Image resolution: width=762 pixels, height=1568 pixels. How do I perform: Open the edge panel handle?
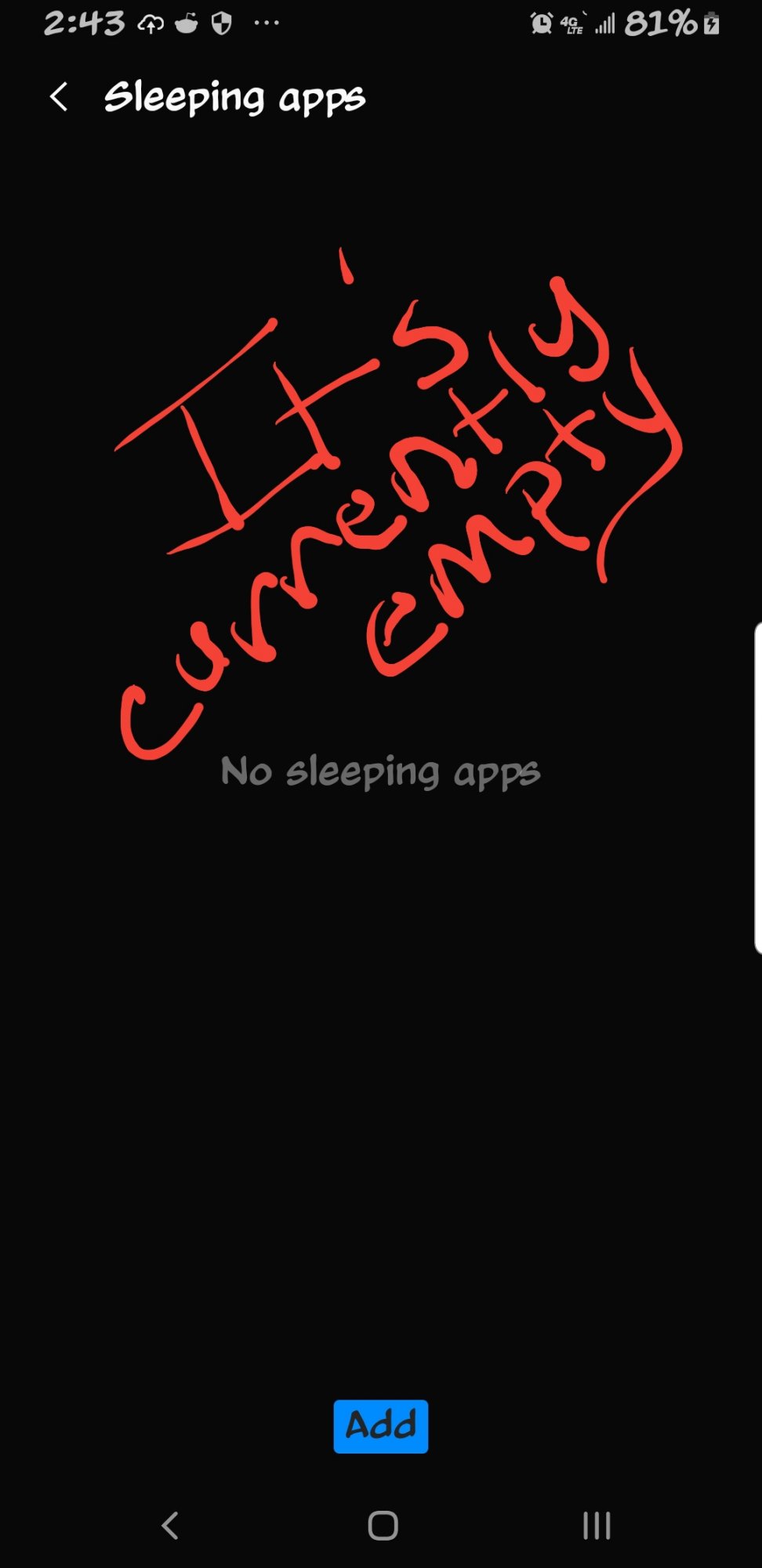point(757,787)
